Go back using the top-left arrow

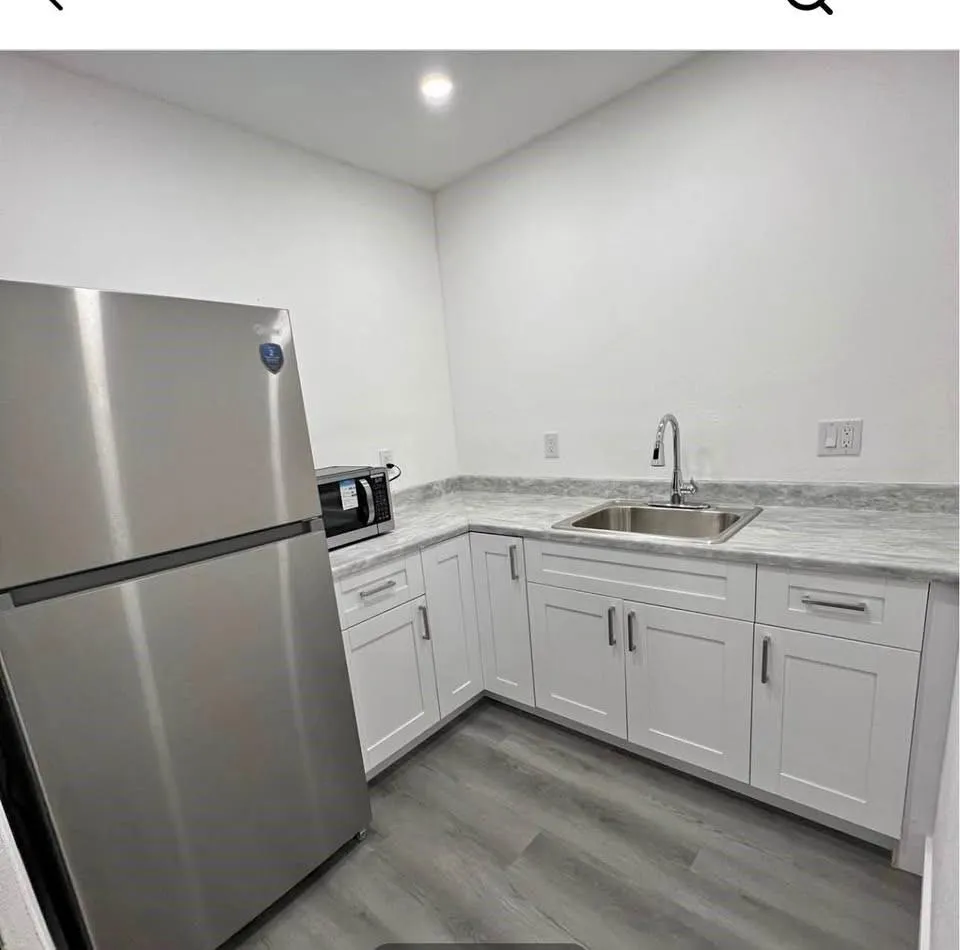[x=52, y=4]
